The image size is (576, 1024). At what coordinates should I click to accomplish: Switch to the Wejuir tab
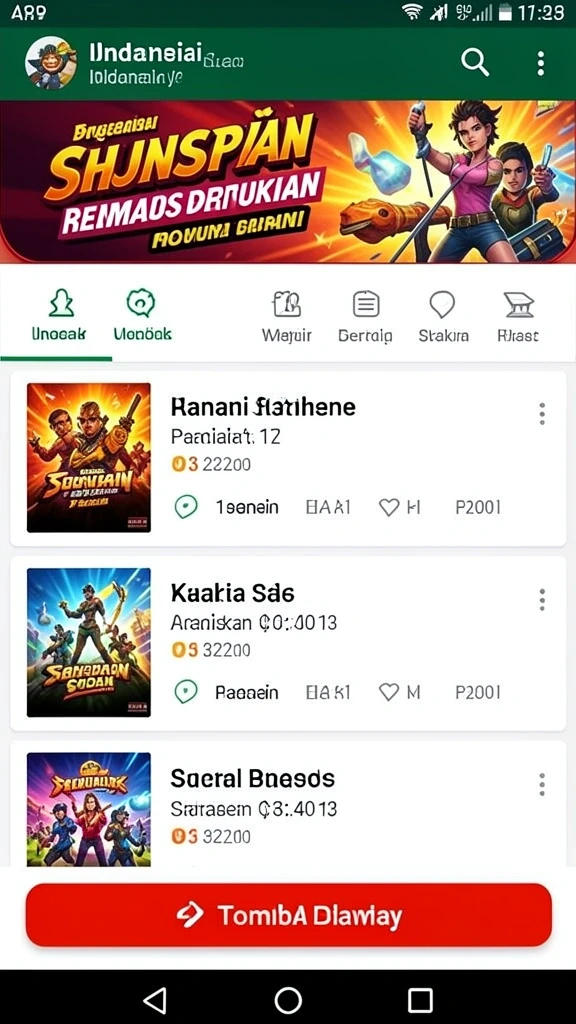point(287,317)
